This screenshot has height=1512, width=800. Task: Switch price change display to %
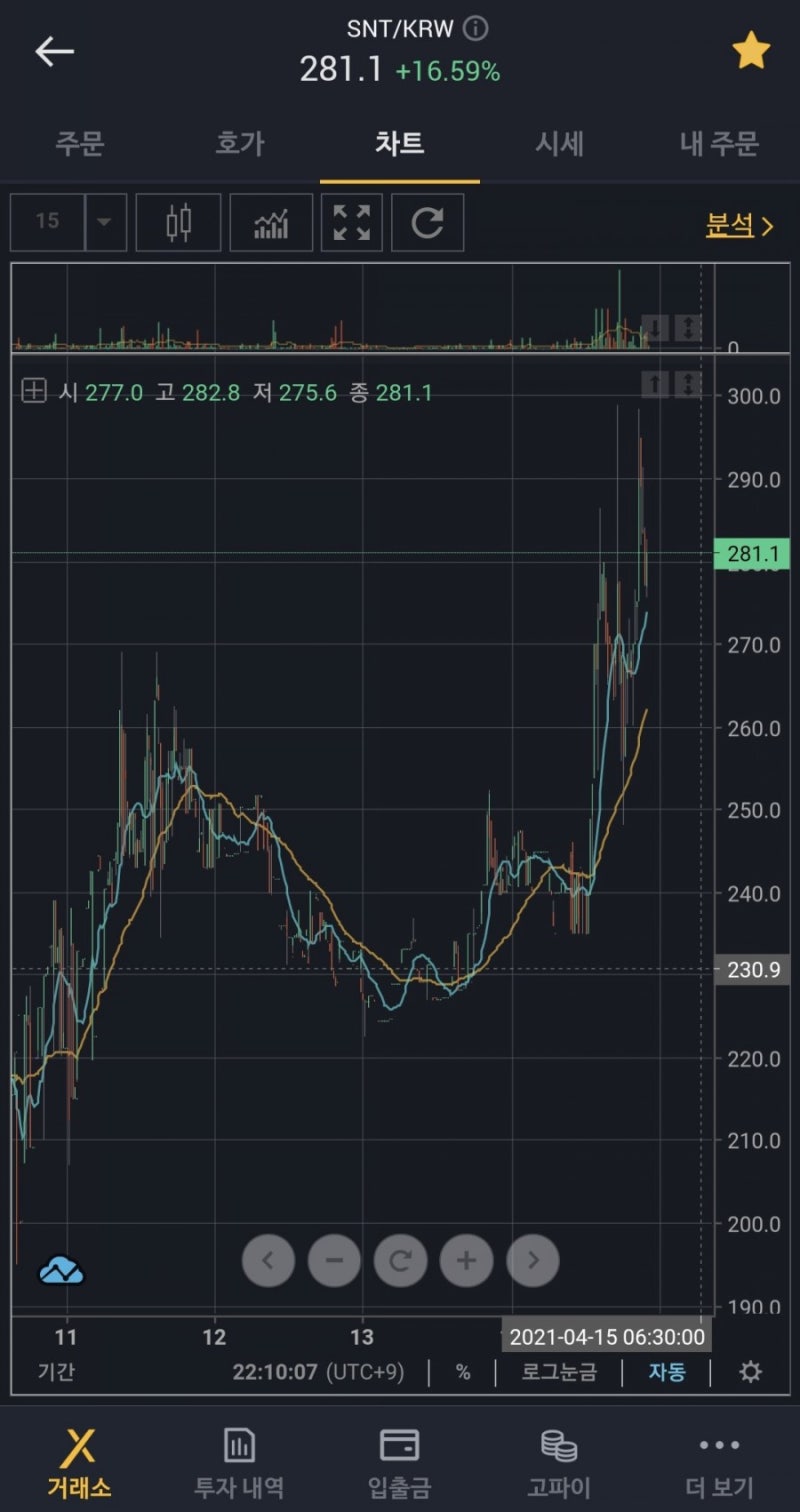[462, 1373]
